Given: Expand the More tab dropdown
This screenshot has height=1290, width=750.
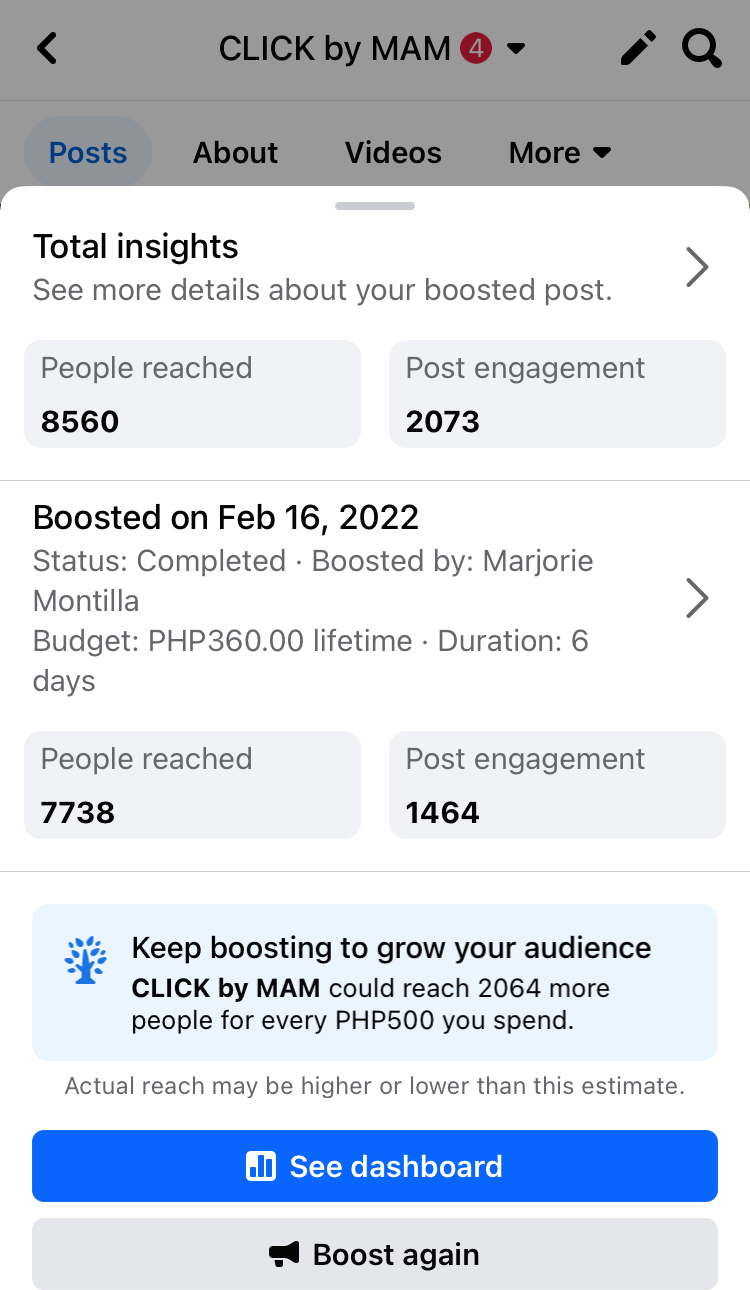Looking at the screenshot, I should (559, 153).
